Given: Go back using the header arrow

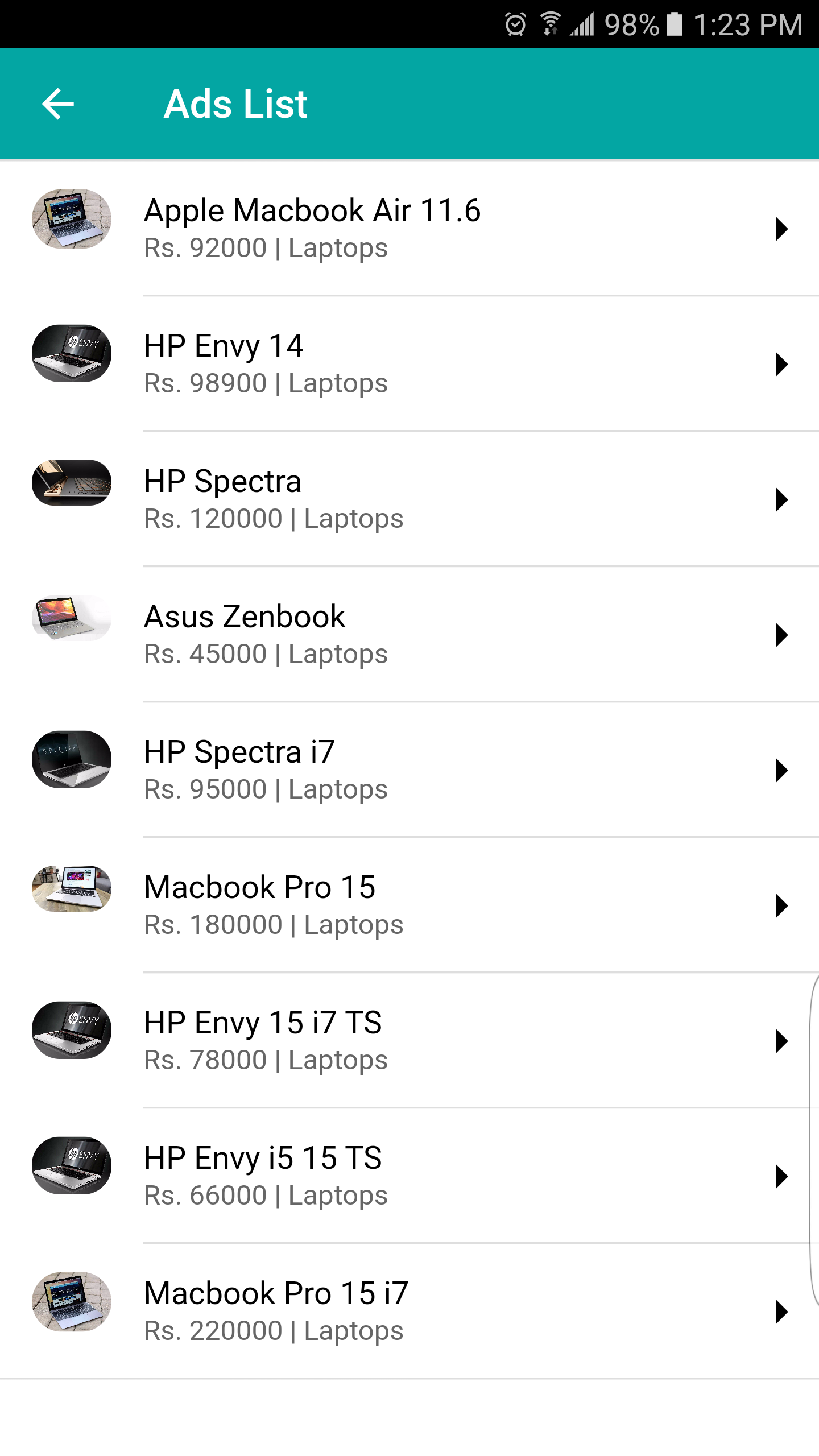Looking at the screenshot, I should (58, 104).
